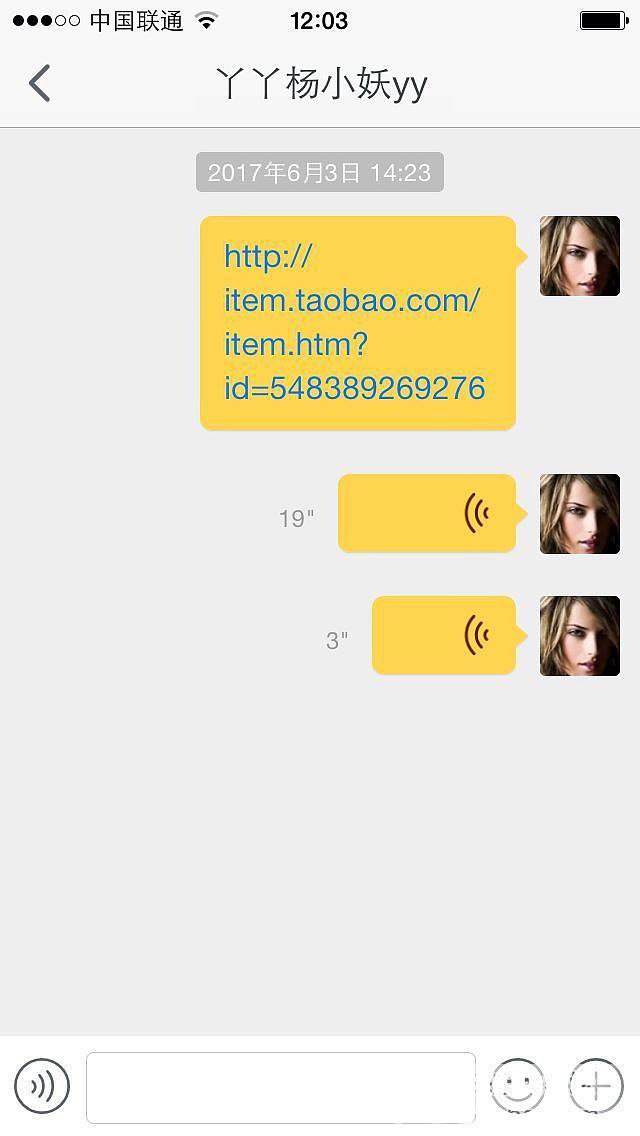640x1136 pixels.
Task: Open the taobao item link
Action: coord(354,322)
